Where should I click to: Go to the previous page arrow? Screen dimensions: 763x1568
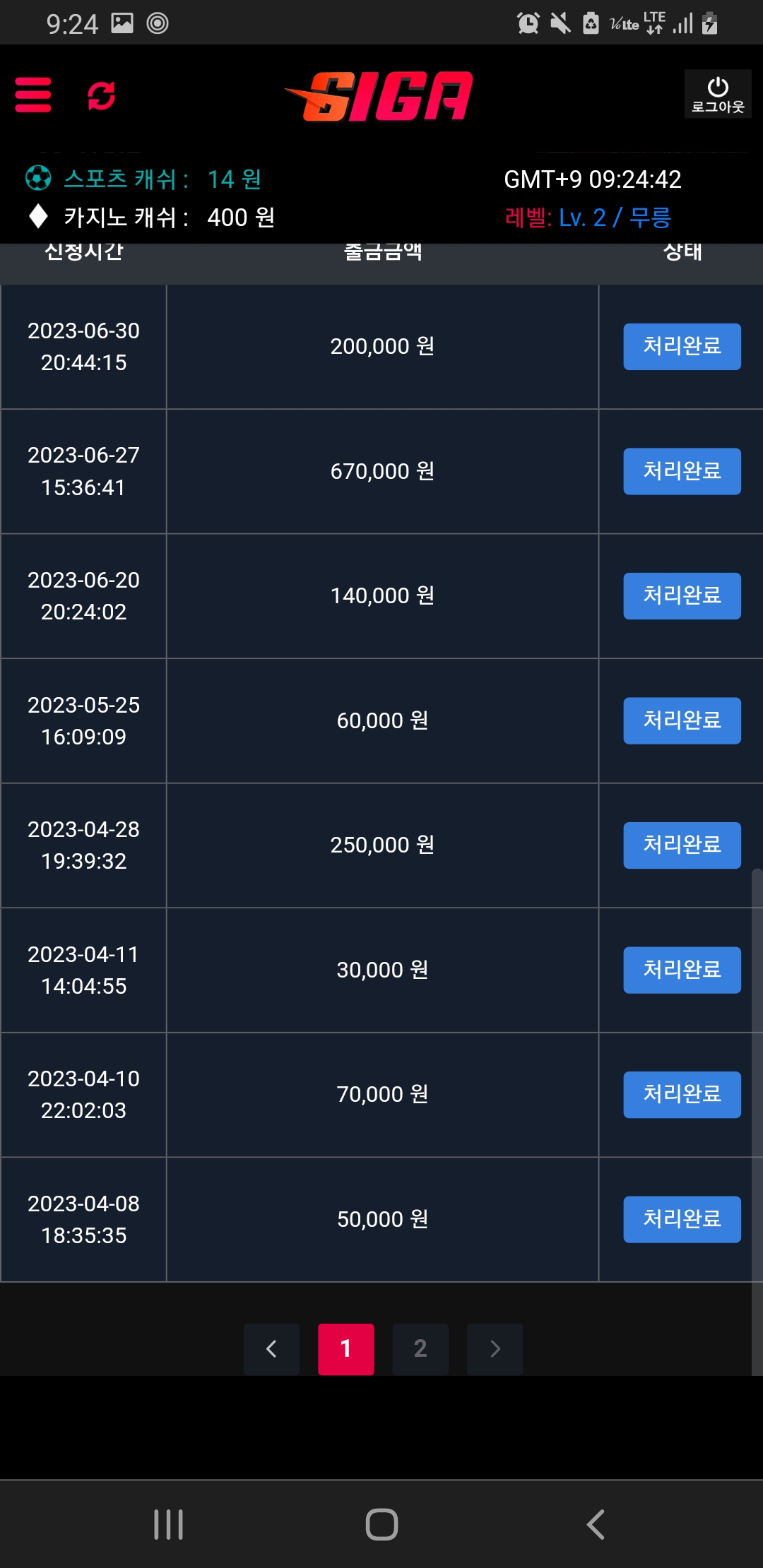271,1349
